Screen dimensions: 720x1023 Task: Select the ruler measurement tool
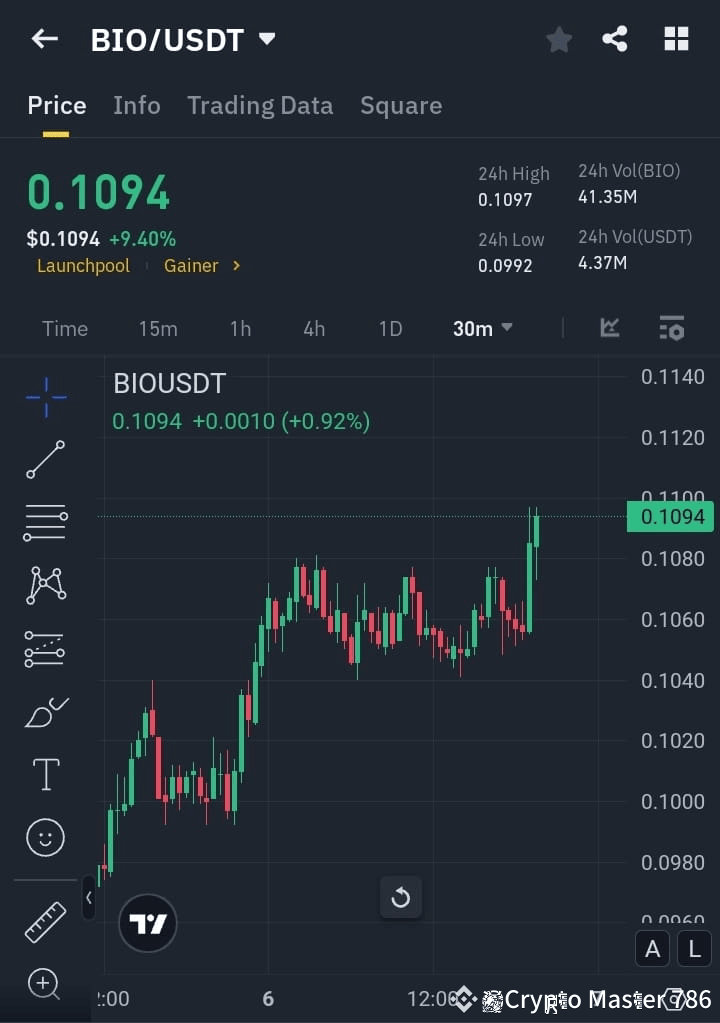coord(45,921)
